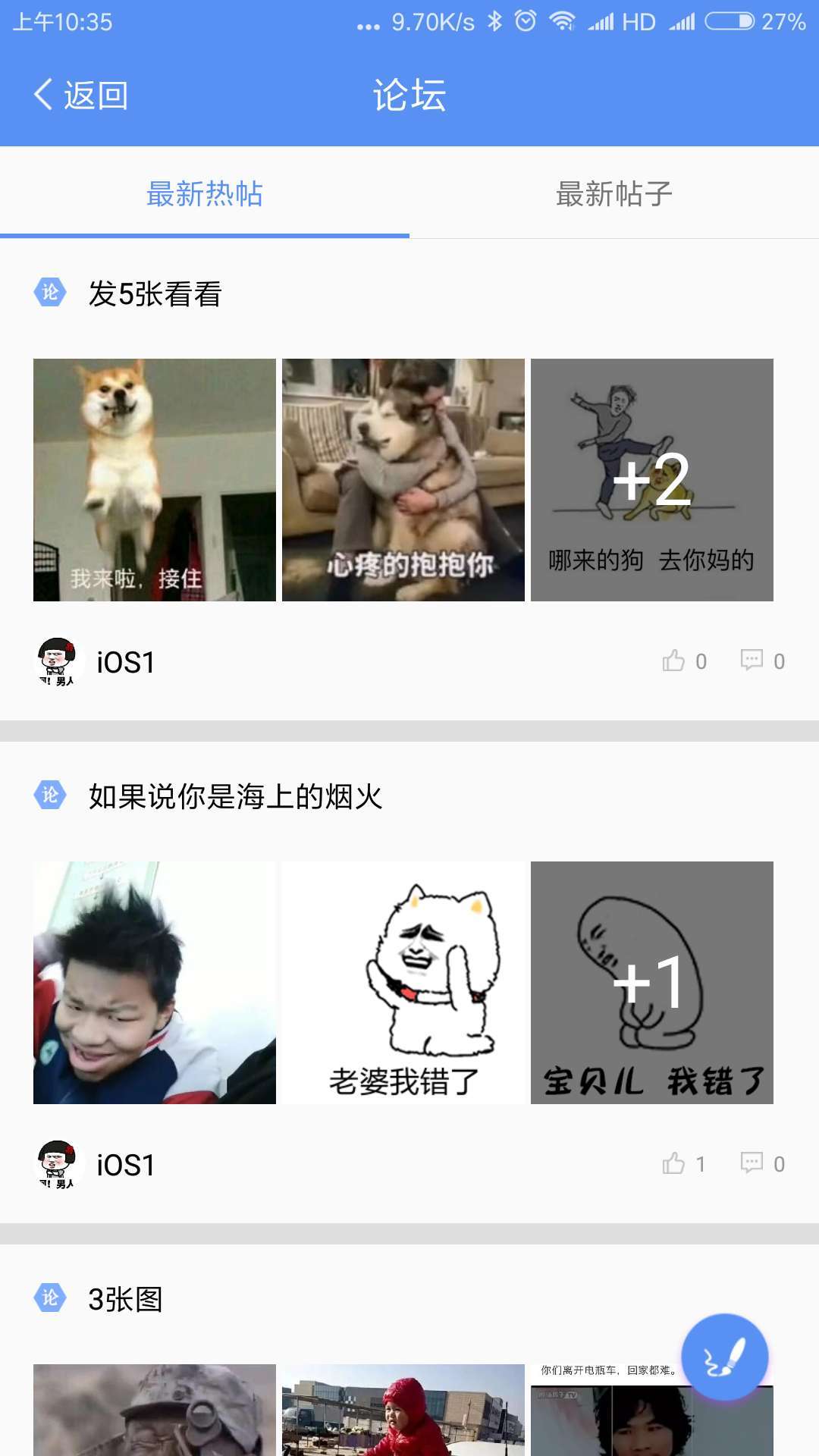The width and height of the screenshot is (819, 1456).
Task: Like the 如果说你是海上的烟火 post
Action: [x=673, y=1164]
